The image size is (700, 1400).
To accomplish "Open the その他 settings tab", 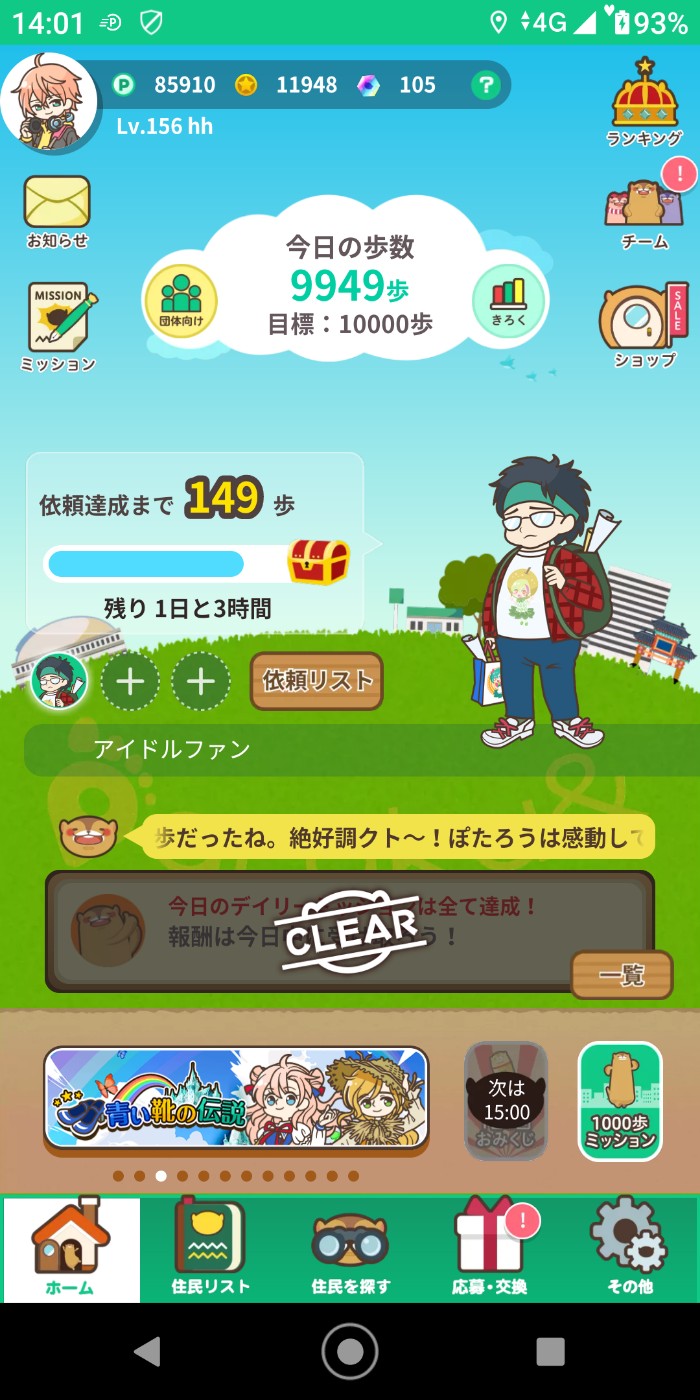I will tap(629, 1249).
